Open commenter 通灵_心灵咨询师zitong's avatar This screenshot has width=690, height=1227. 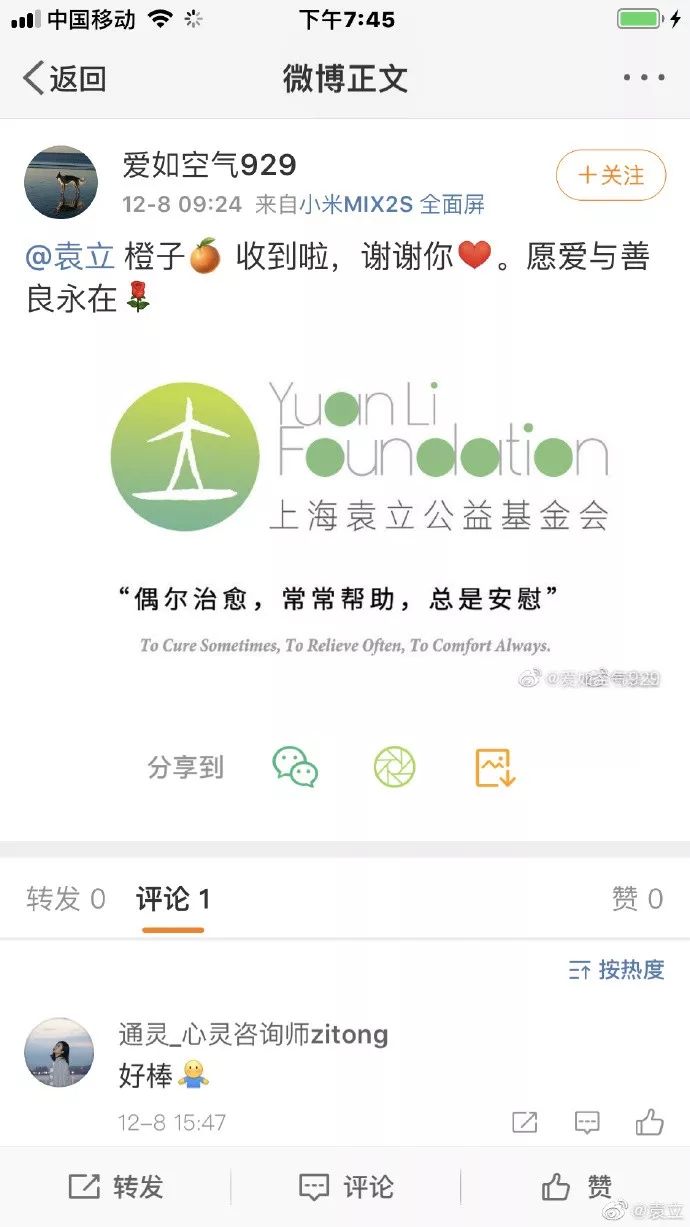click(59, 1053)
